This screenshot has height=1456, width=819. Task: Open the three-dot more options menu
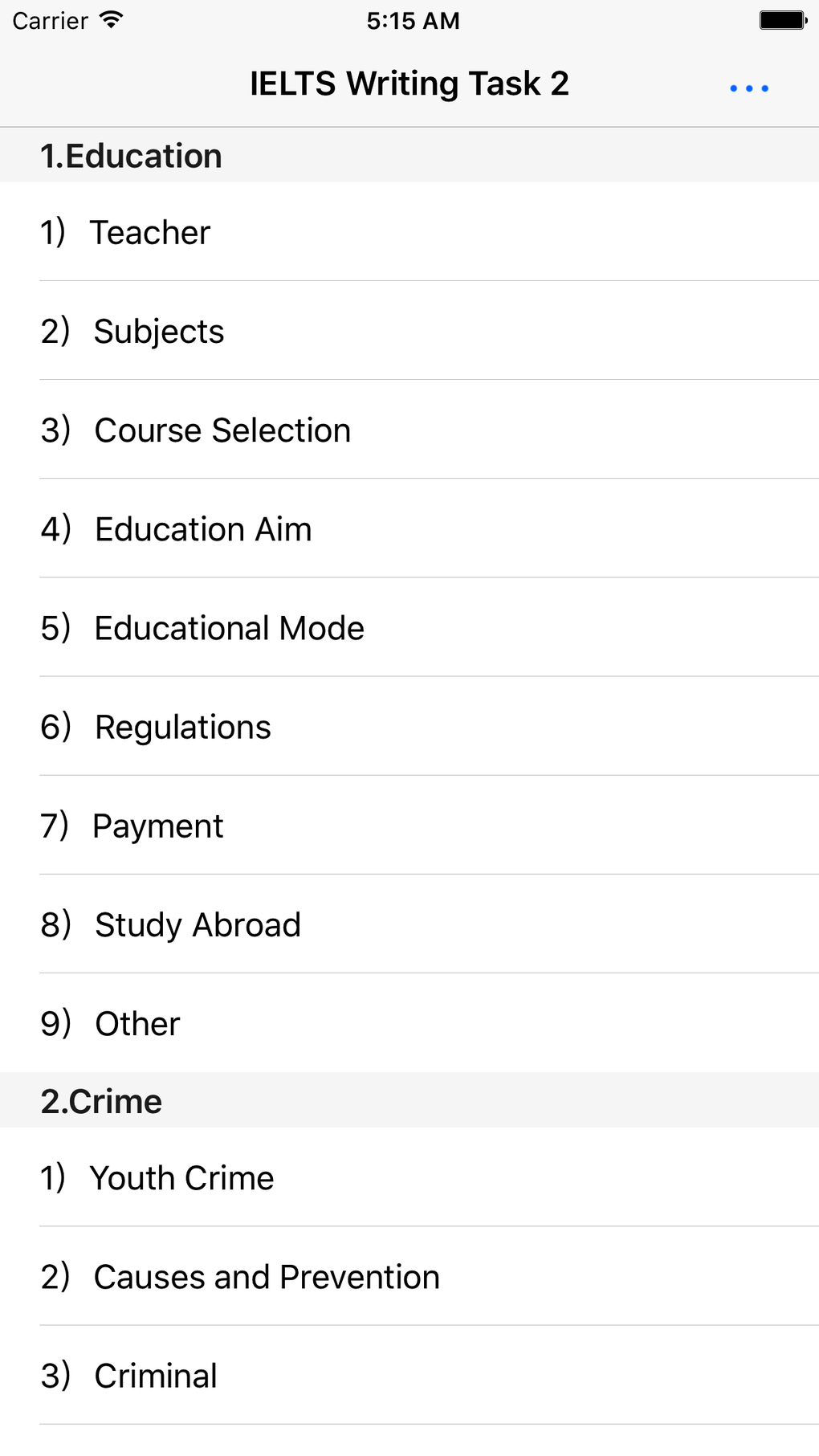pos(748,88)
